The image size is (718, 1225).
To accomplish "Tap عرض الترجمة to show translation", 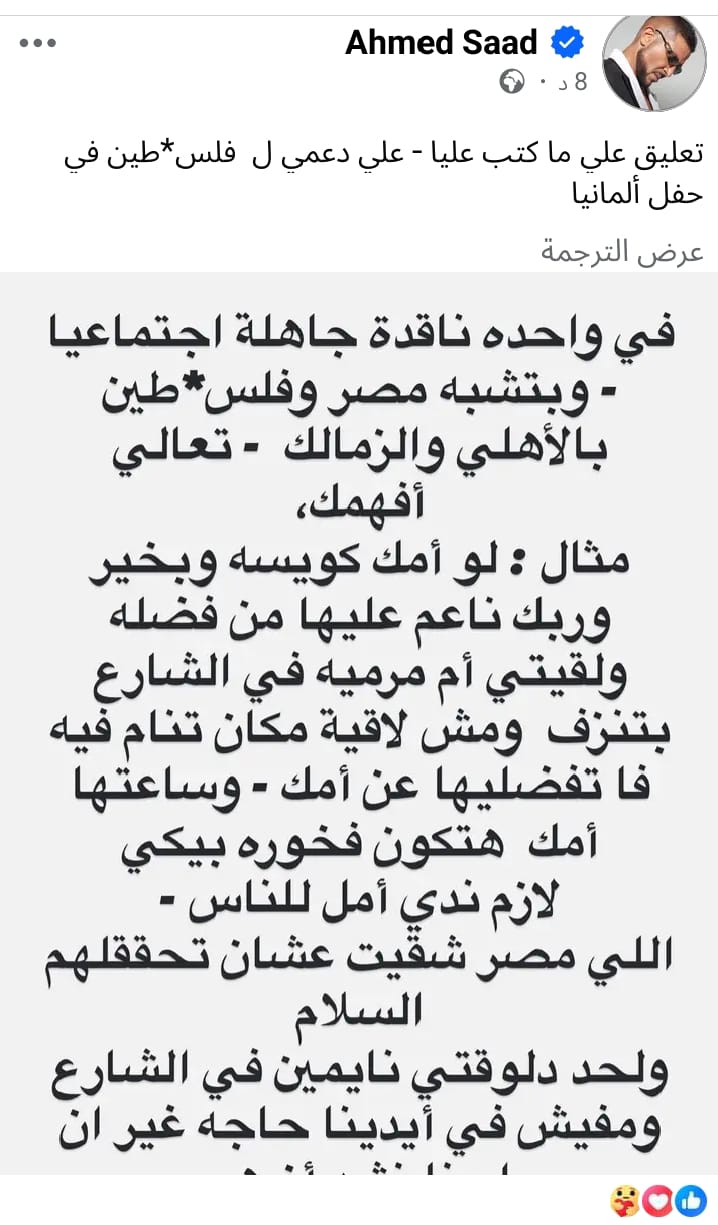I will click(622, 252).
